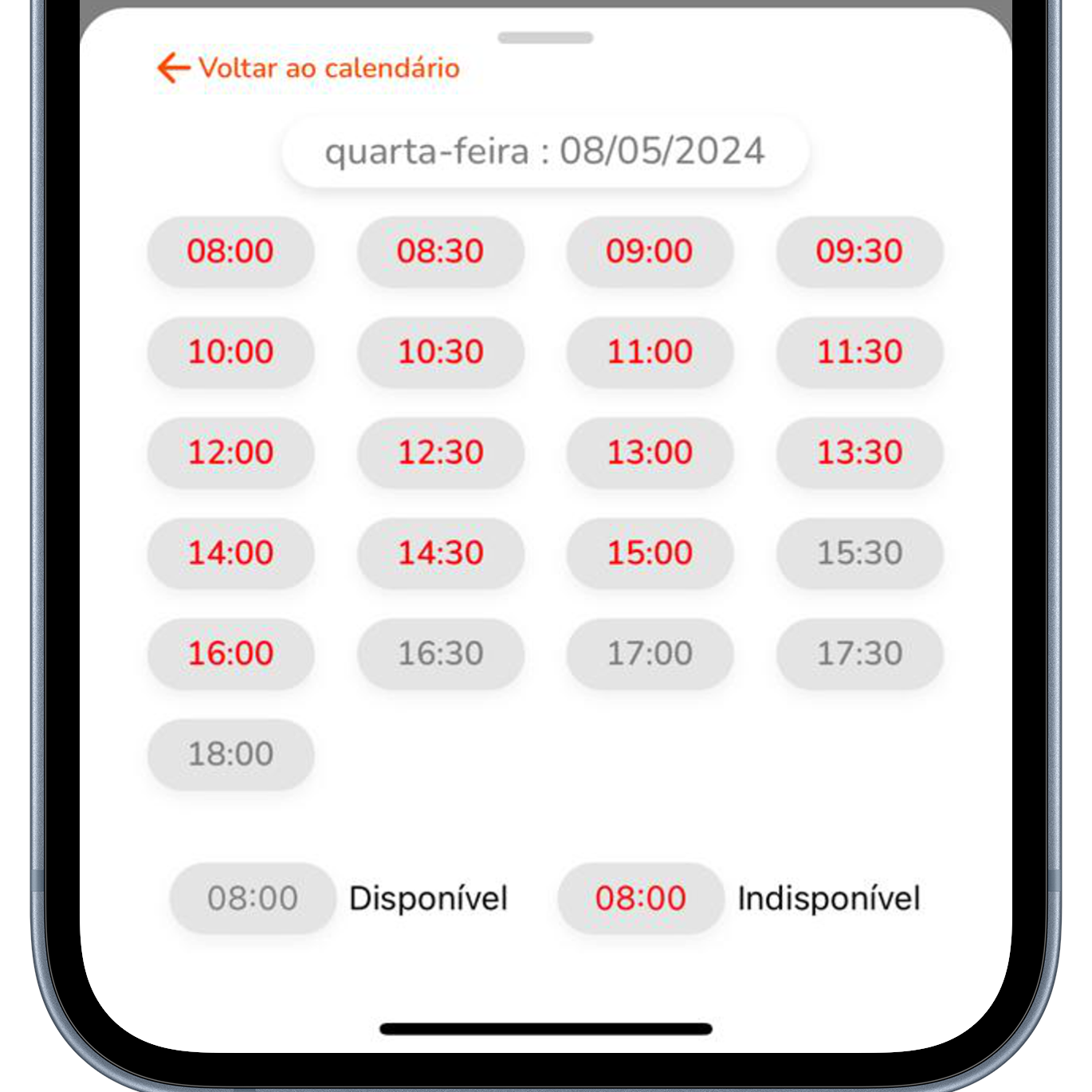Screen dimensions: 1092x1092
Task: Choose the 16:30 appointment time
Action: pos(440,654)
